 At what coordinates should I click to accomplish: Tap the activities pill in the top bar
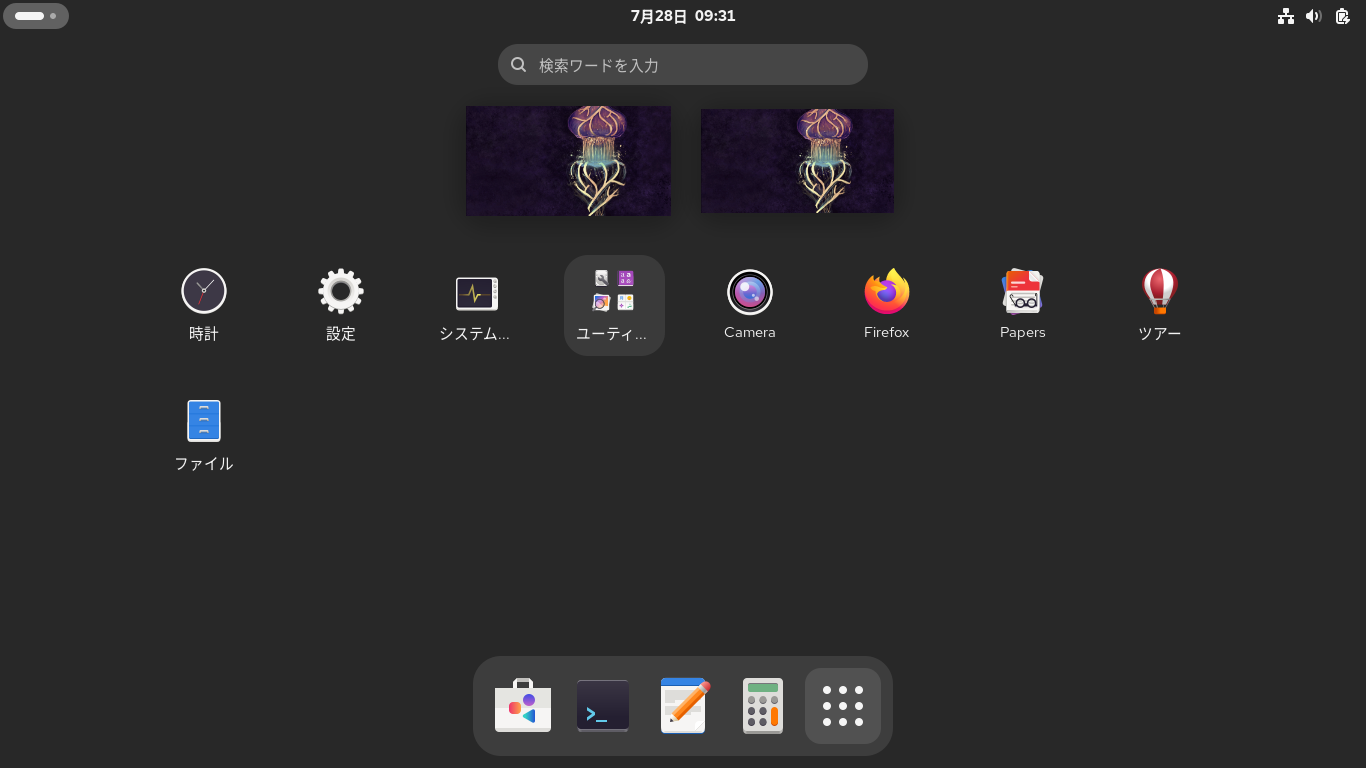36,16
